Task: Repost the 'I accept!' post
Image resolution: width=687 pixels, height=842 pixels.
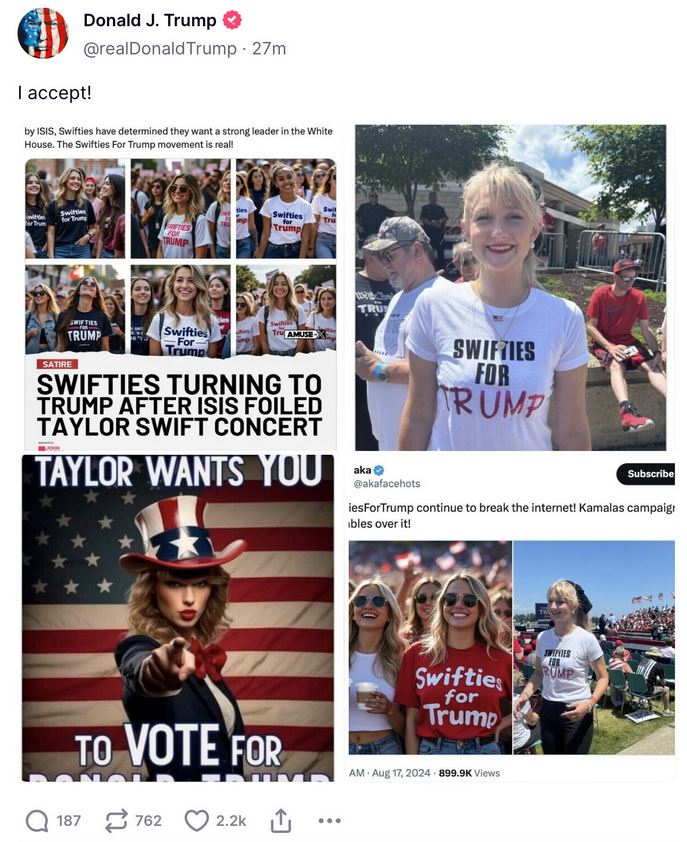Action: (x=117, y=821)
